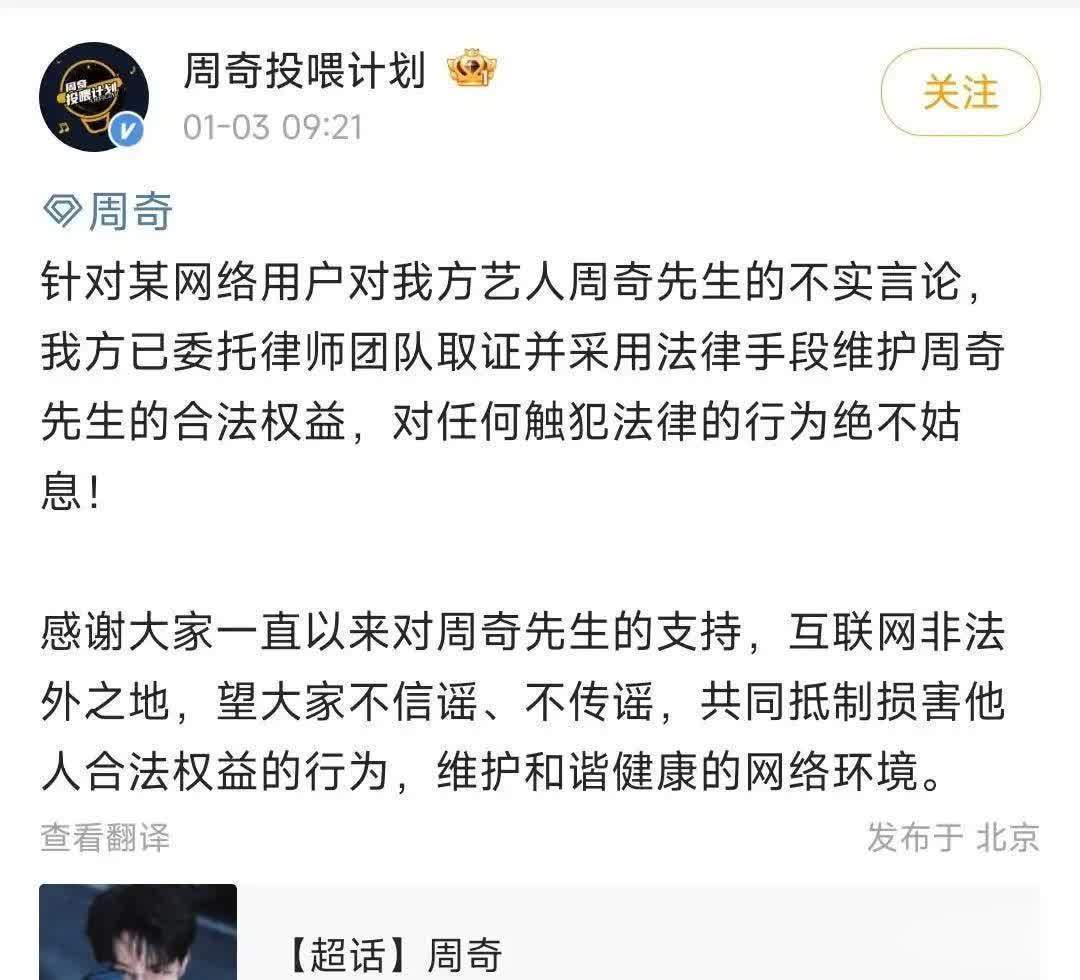Follow the 周奇投喂计划 account
This screenshot has height=980, width=1080.
(x=960, y=93)
